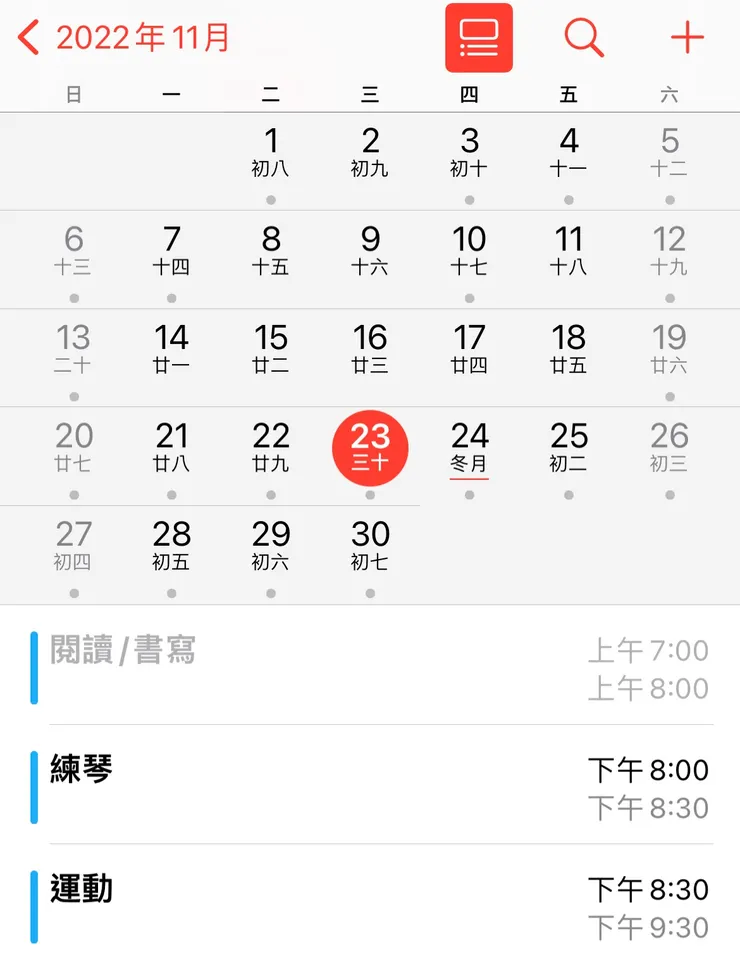Select November 30 labeled 初七

point(370,547)
